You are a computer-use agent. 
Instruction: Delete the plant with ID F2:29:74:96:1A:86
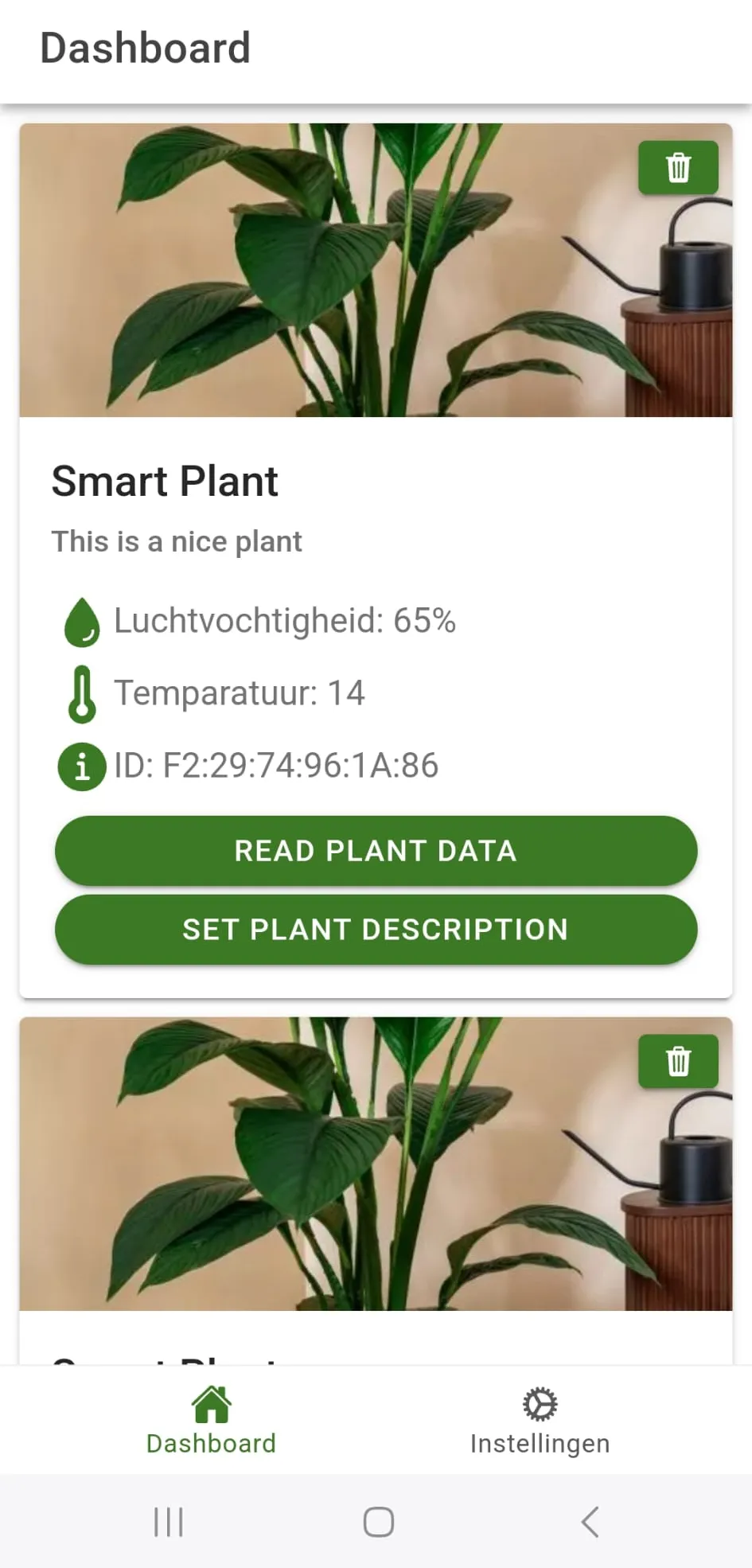[x=678, y=168]
